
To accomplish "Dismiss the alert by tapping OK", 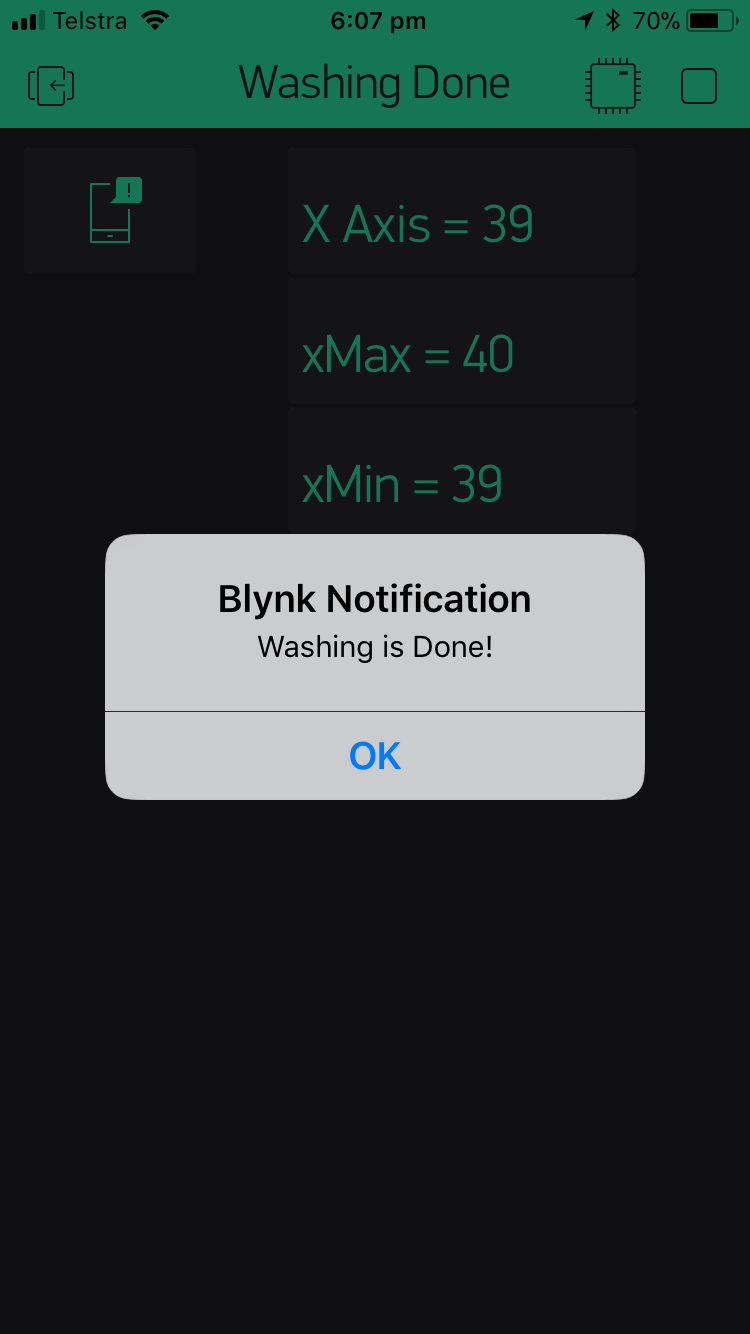I will click(x=374, y=756).
